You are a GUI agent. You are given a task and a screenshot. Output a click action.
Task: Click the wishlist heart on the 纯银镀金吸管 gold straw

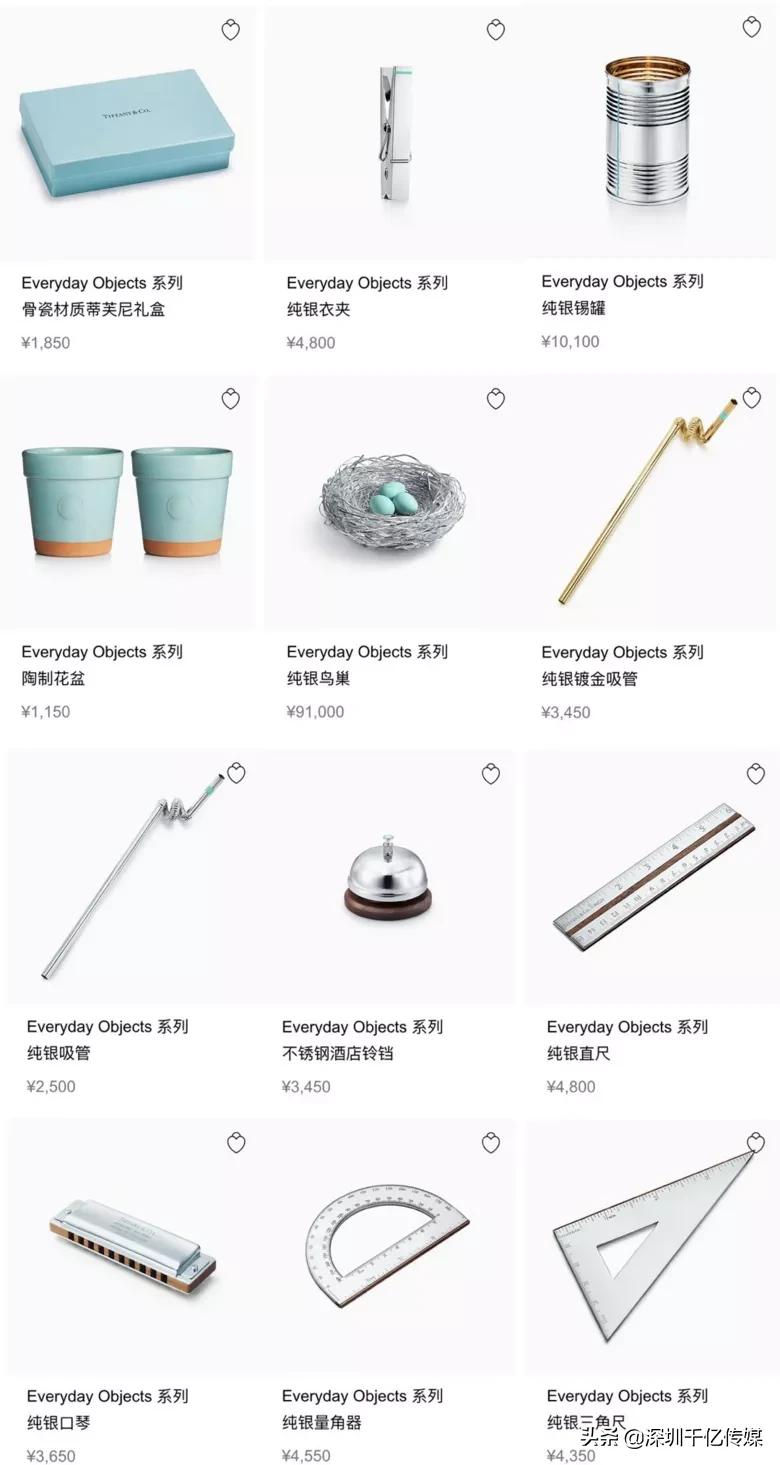[751, 398]
